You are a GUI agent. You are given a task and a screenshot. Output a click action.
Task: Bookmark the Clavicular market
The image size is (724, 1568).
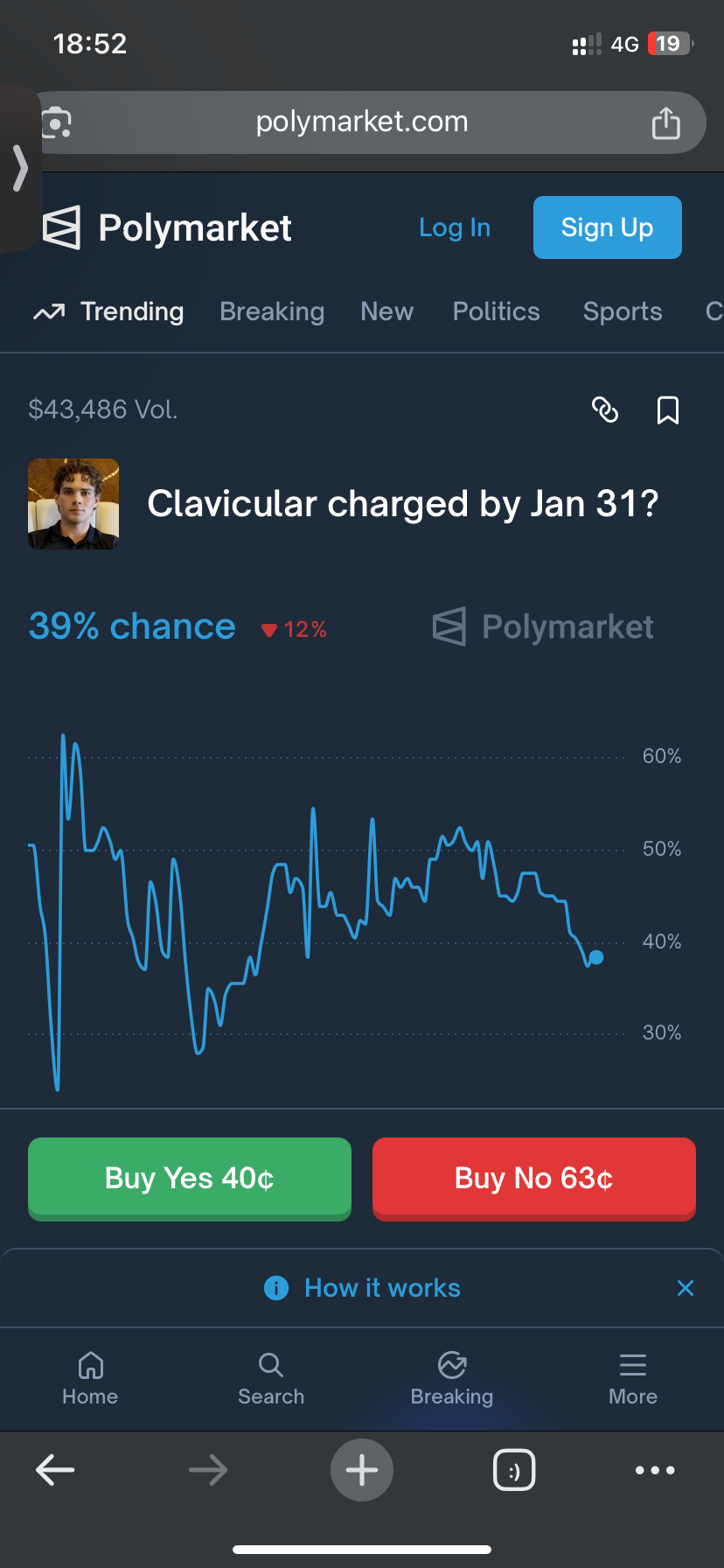coord(668,409)
